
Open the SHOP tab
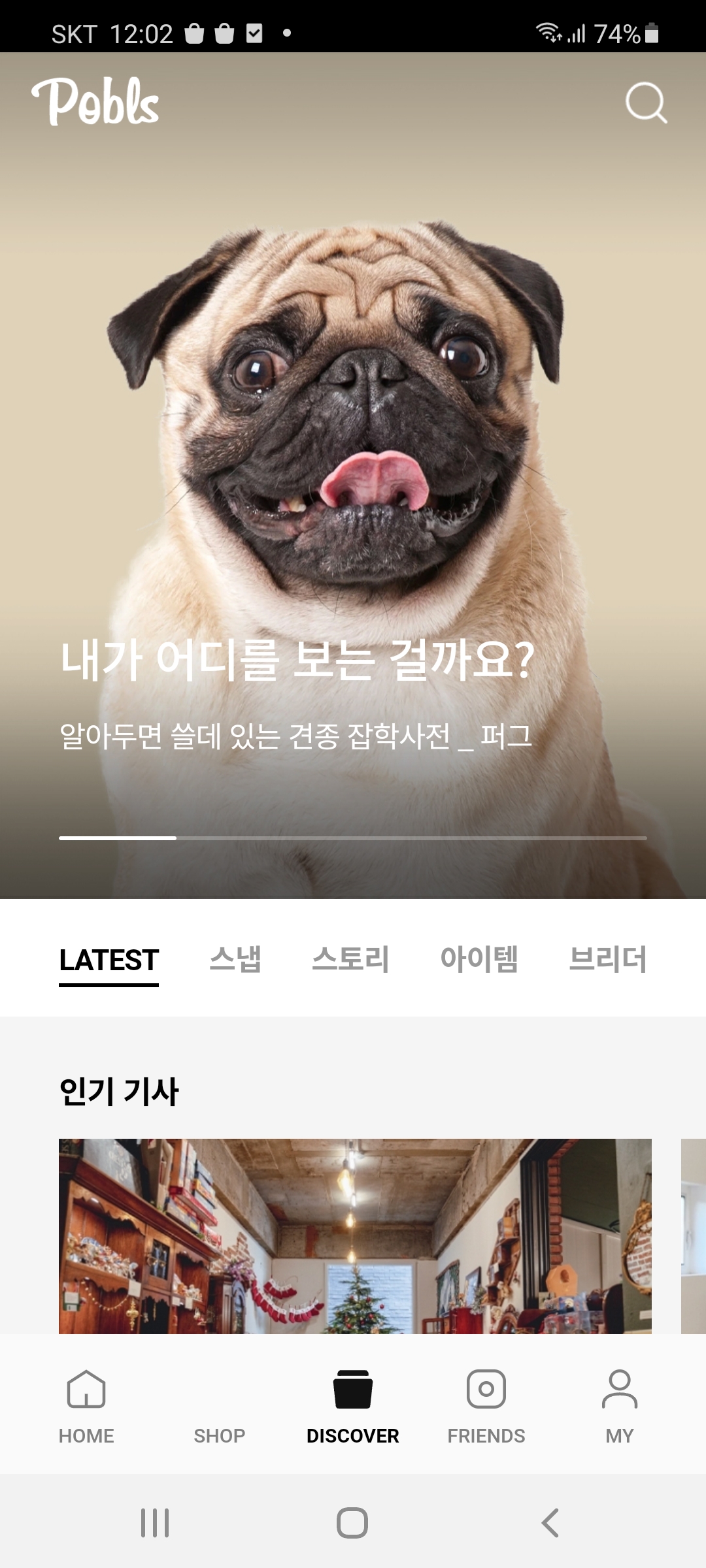(x=220, y=1418)
